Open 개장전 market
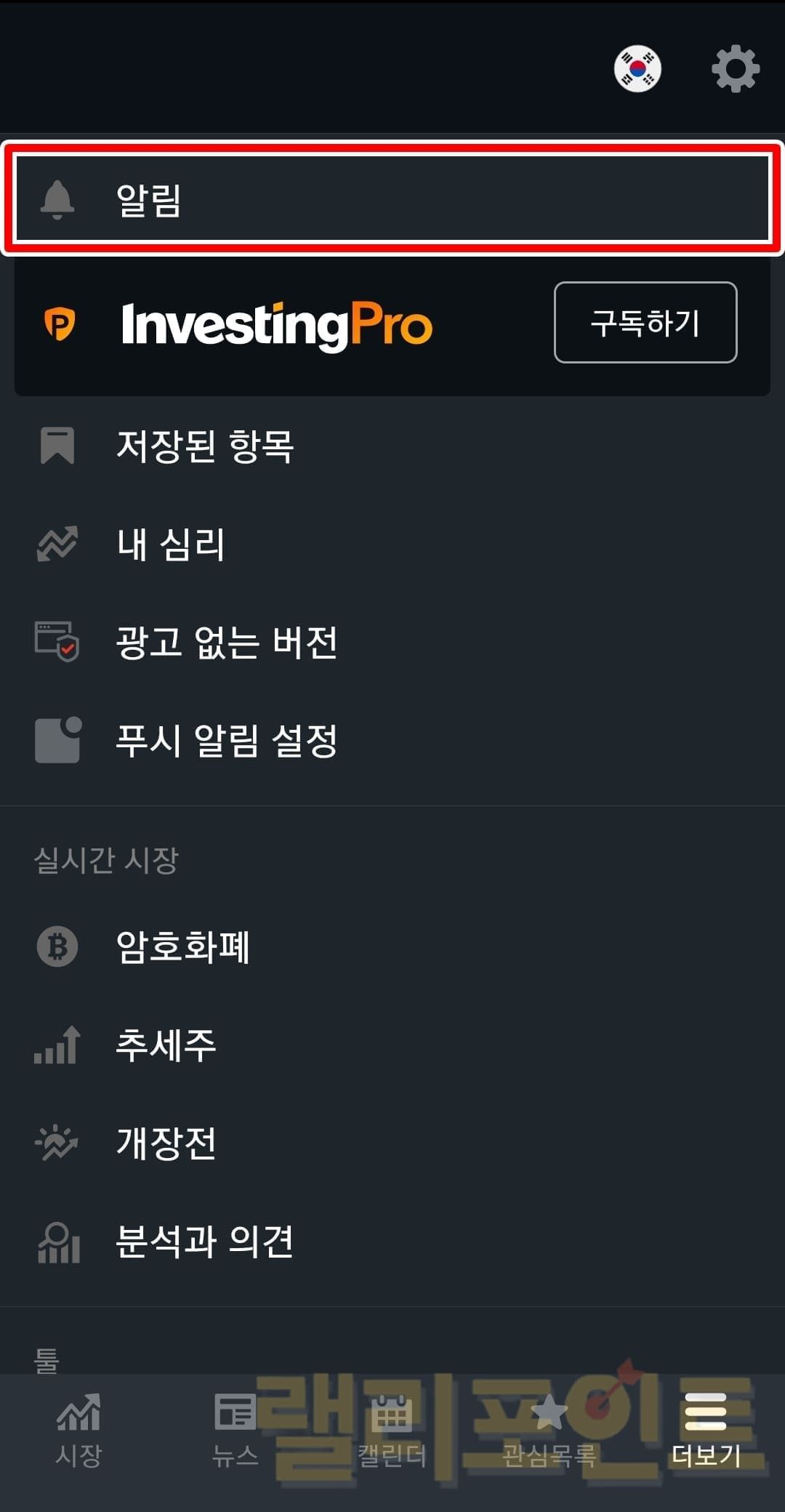The height and width of the screenshot is (1512, 785). click(166, 1143)
